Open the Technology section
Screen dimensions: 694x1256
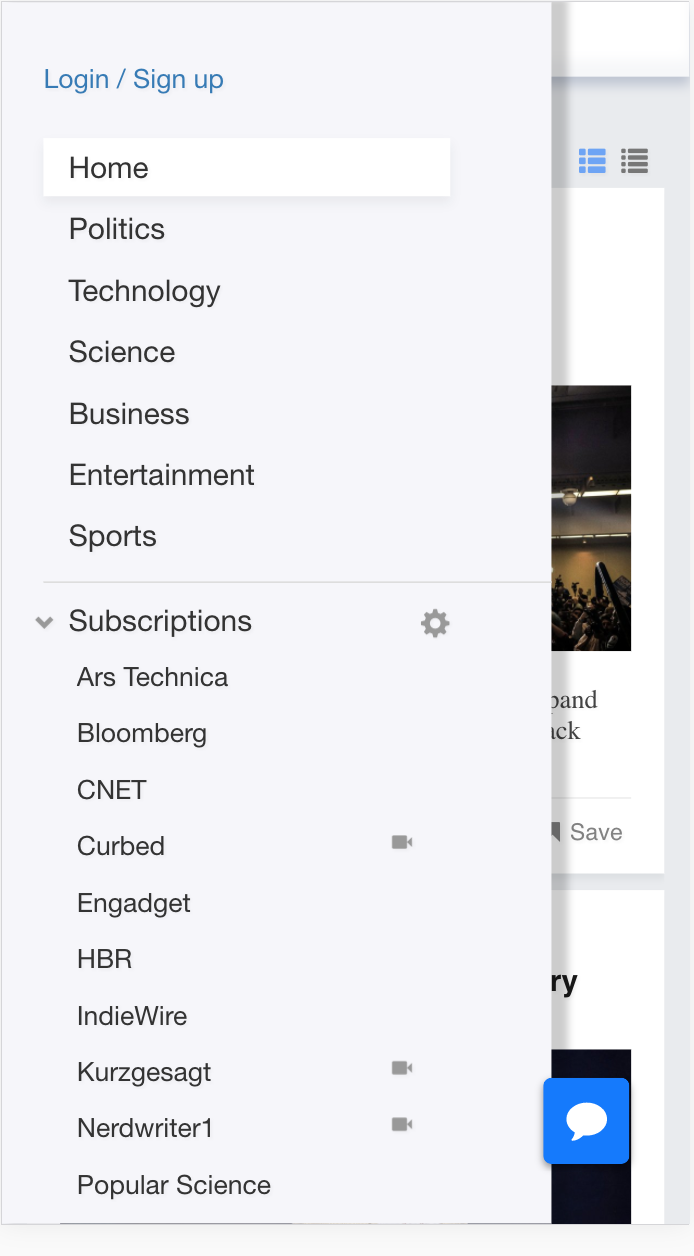[144, 291]
